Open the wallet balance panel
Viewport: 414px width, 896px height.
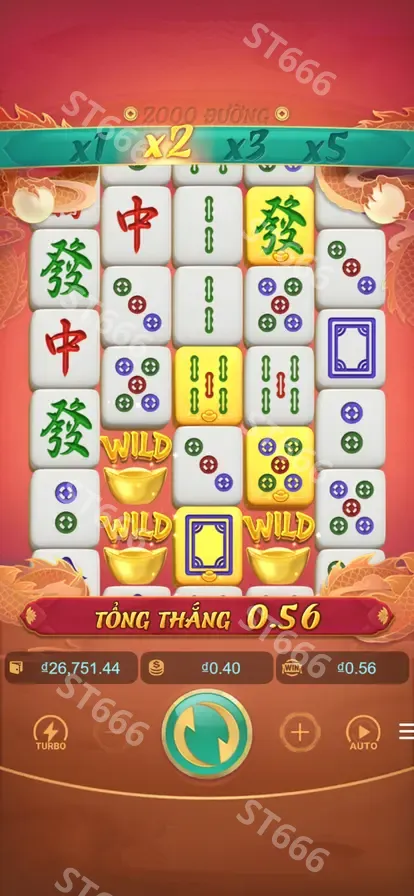(71, 668)
